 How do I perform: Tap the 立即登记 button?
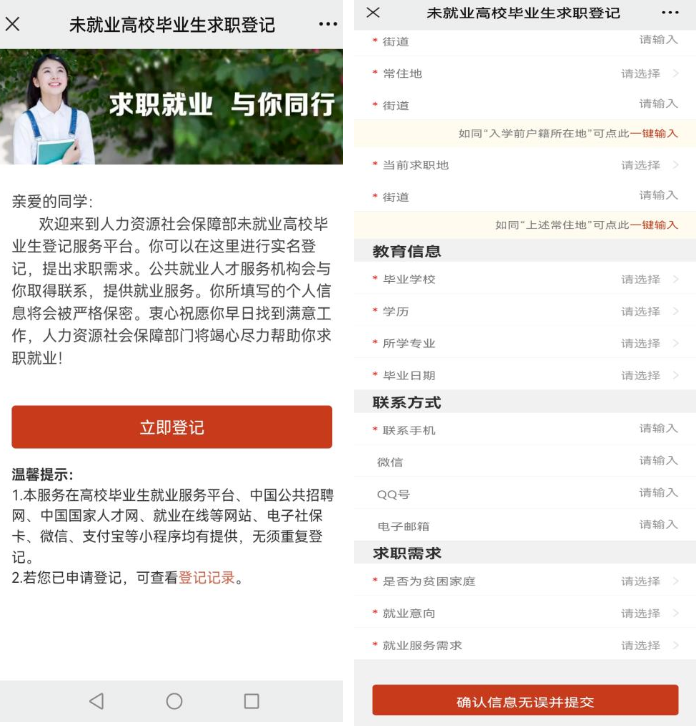[171, 427]
